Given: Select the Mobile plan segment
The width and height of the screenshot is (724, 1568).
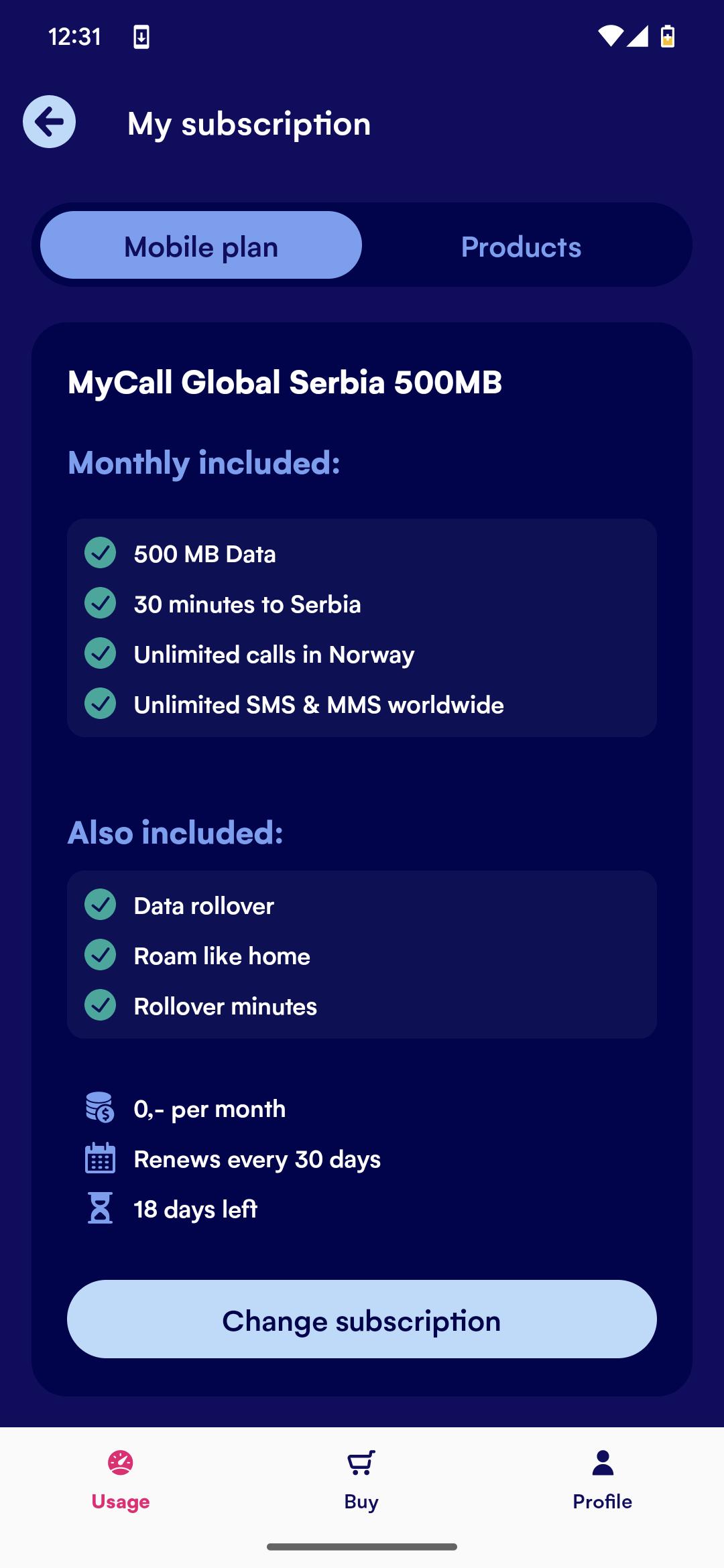Looking at the screenshot, I should click(201, 245).
